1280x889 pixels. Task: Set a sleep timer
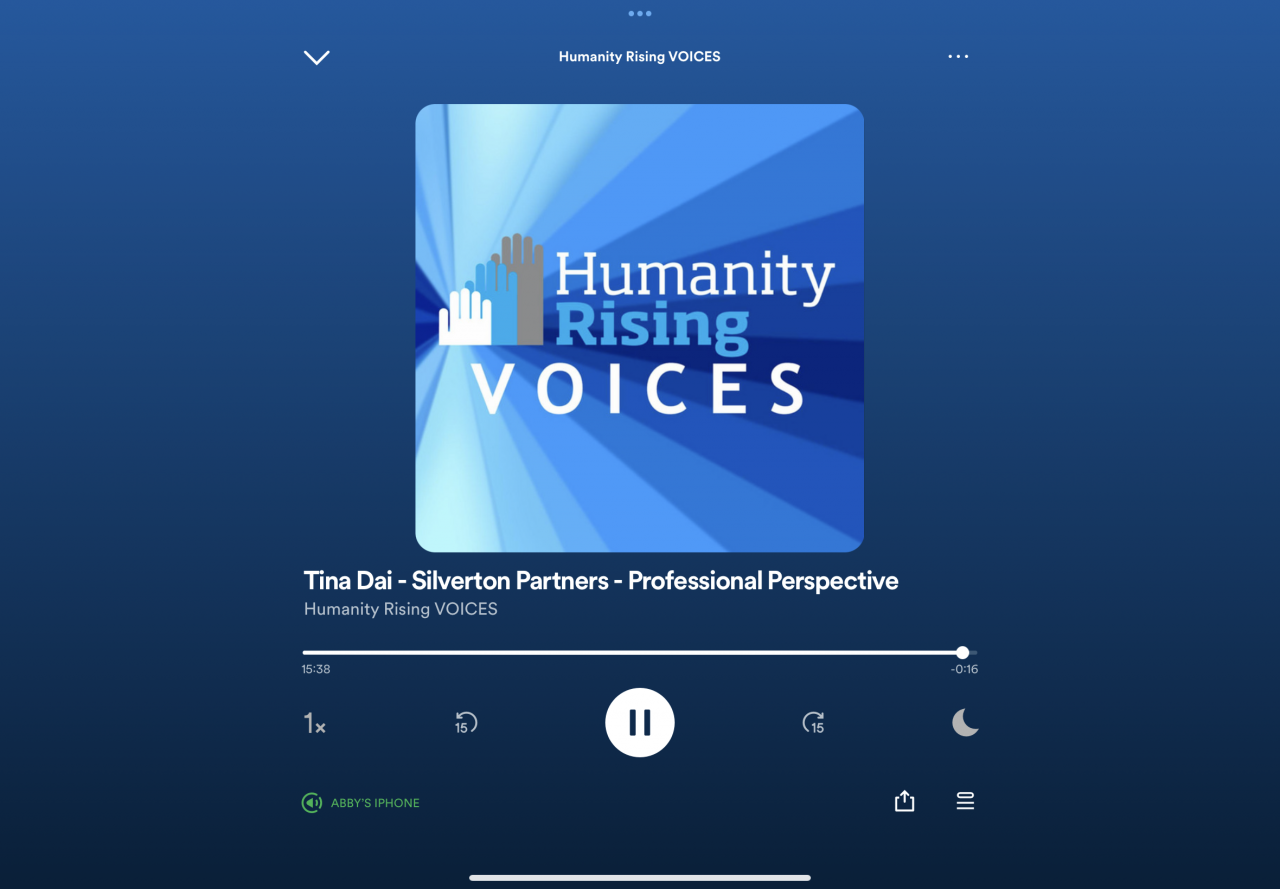(964, 722)
